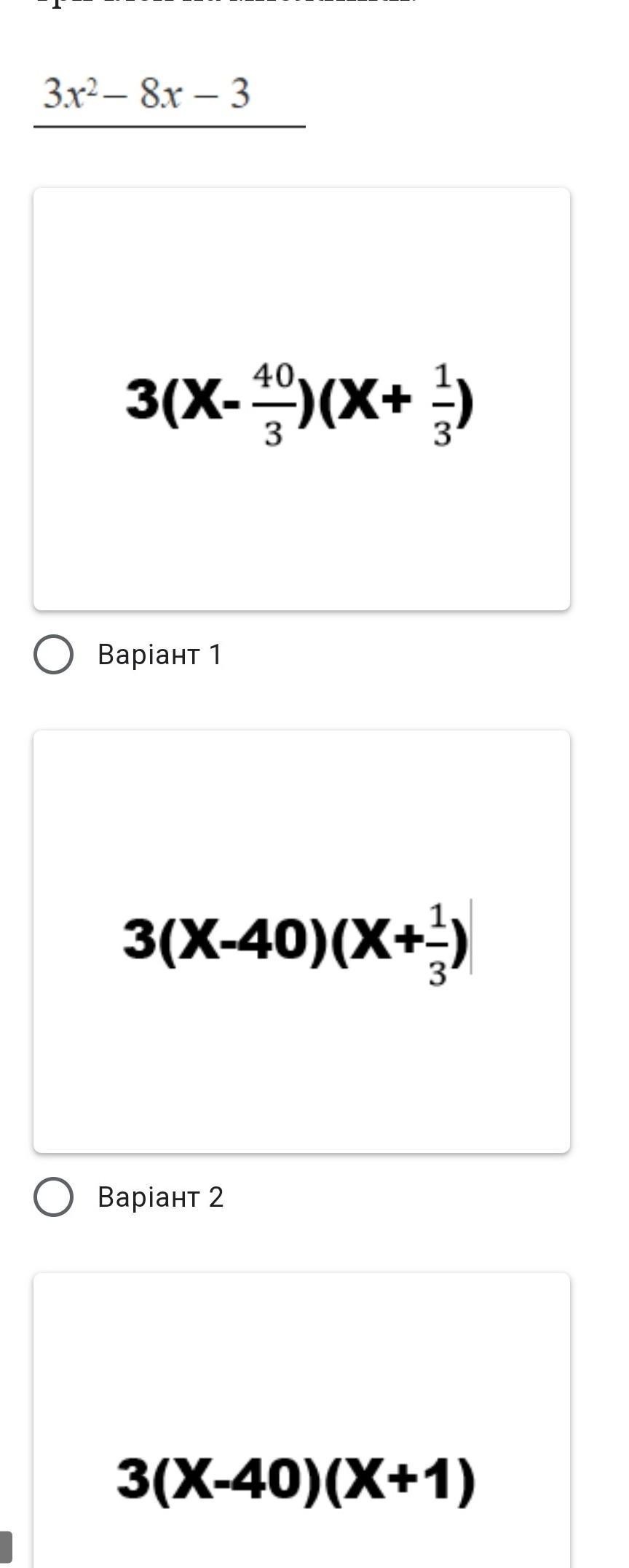Select the Варіант 1 radio button
The height and width of the screenshot is (1568, 629).
(53, 654)
